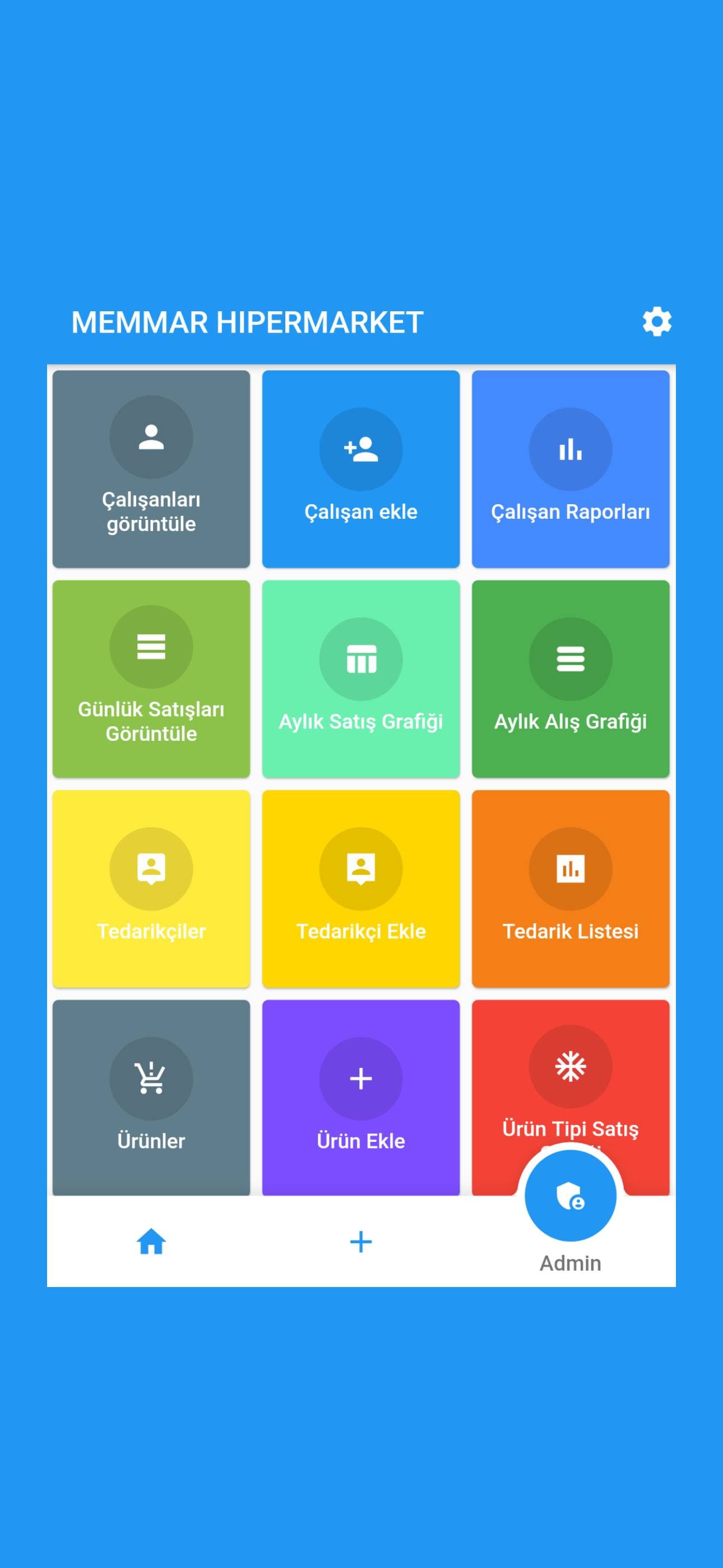Select the Çalışan ekle tile
The image size is (723, 1568).
pyautogui.click(x=361, y=469)
